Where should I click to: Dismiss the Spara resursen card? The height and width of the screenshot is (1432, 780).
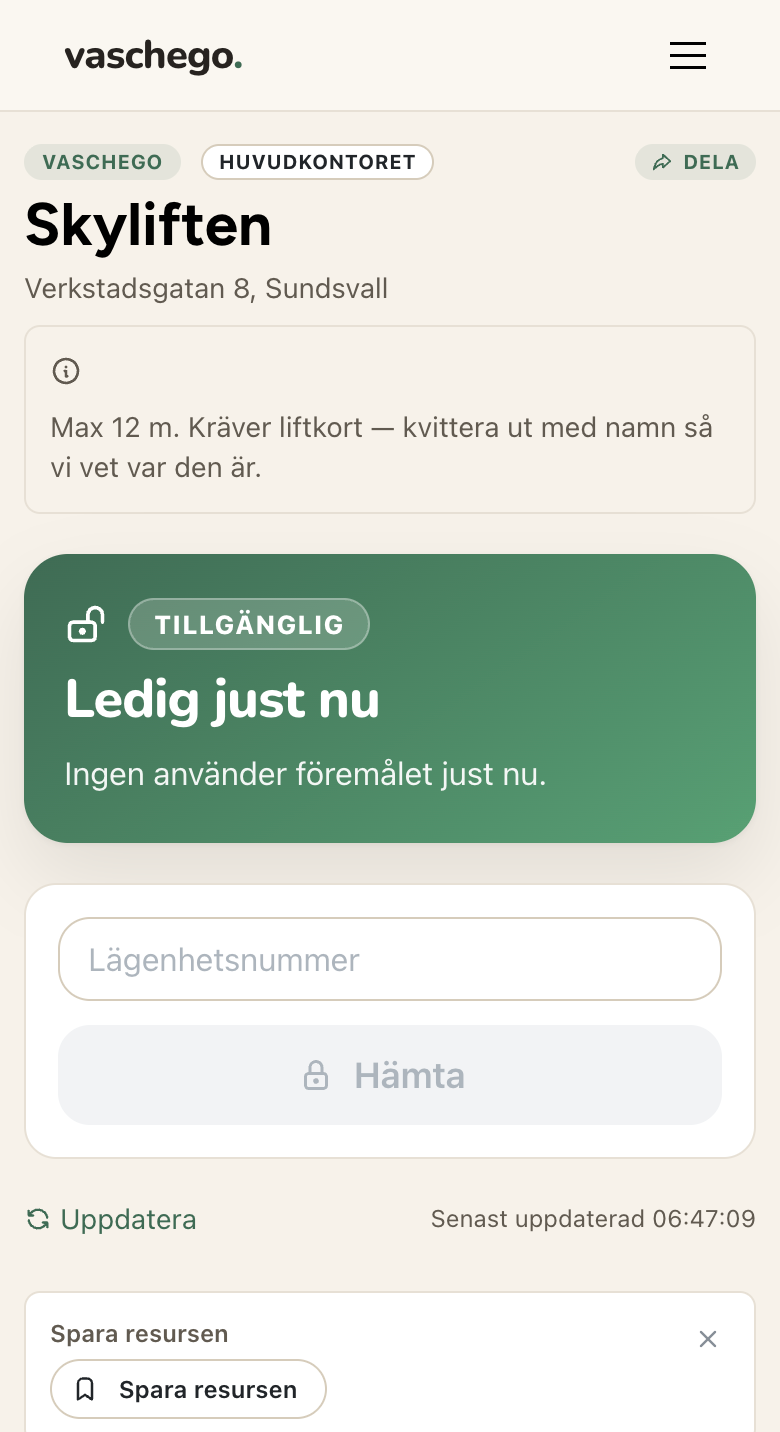click(708, 1339)
